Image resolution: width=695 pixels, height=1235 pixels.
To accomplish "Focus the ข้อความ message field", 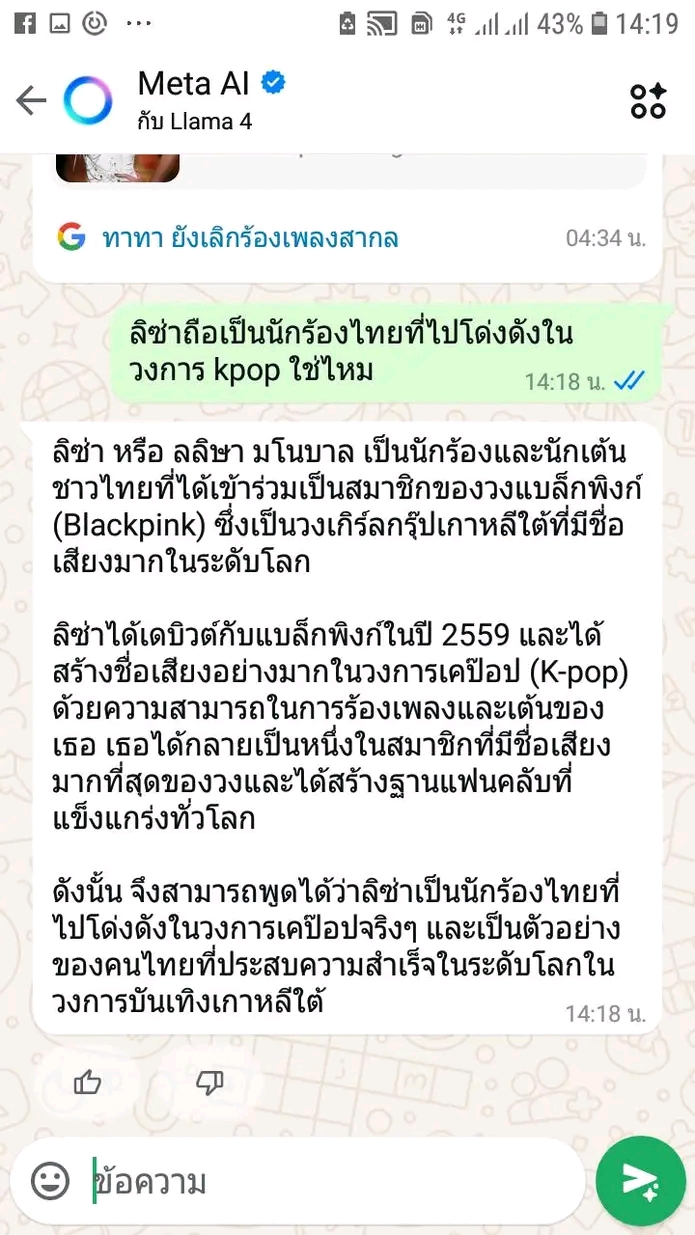I will (330, 1182).
